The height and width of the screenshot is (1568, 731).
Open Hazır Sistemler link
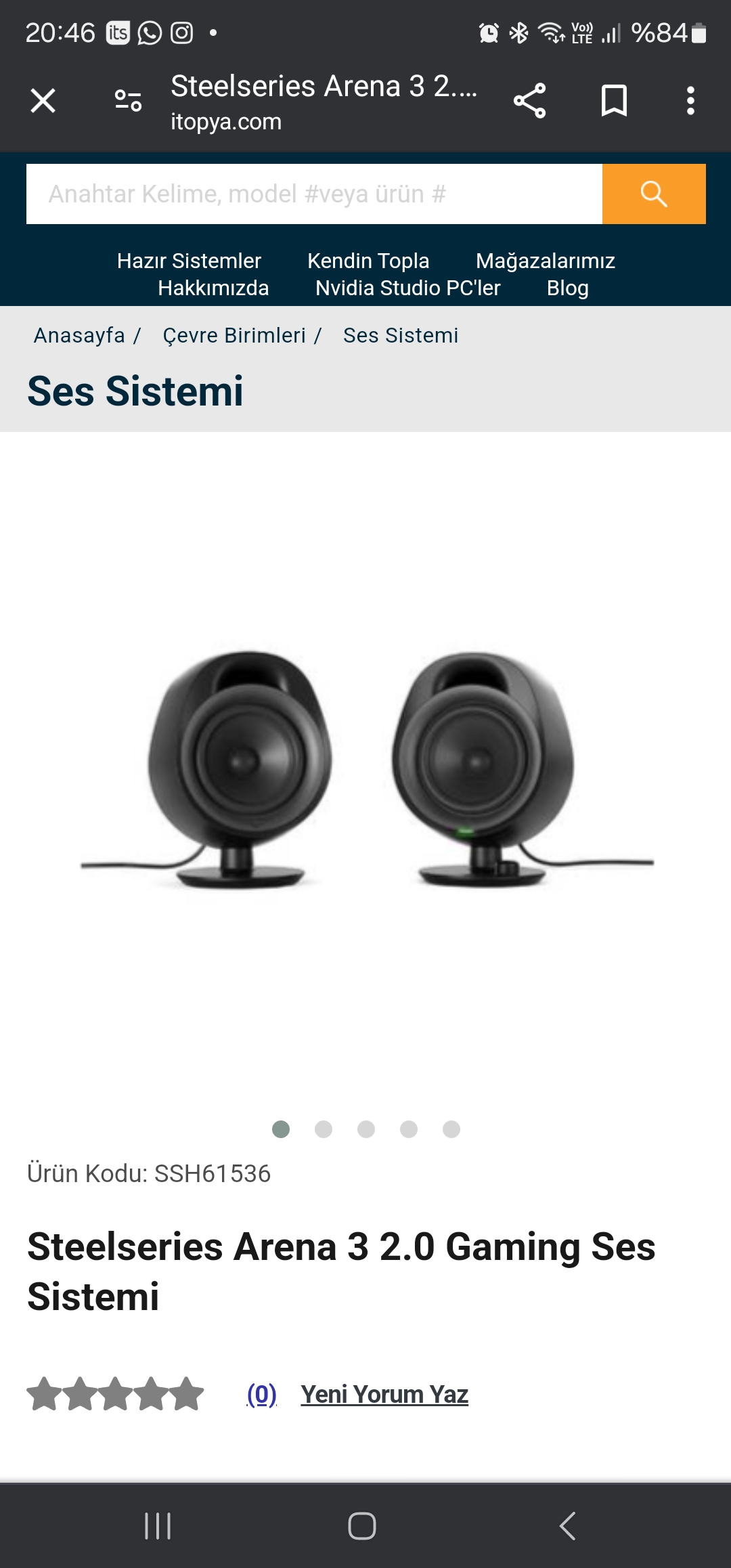[189, 261]
